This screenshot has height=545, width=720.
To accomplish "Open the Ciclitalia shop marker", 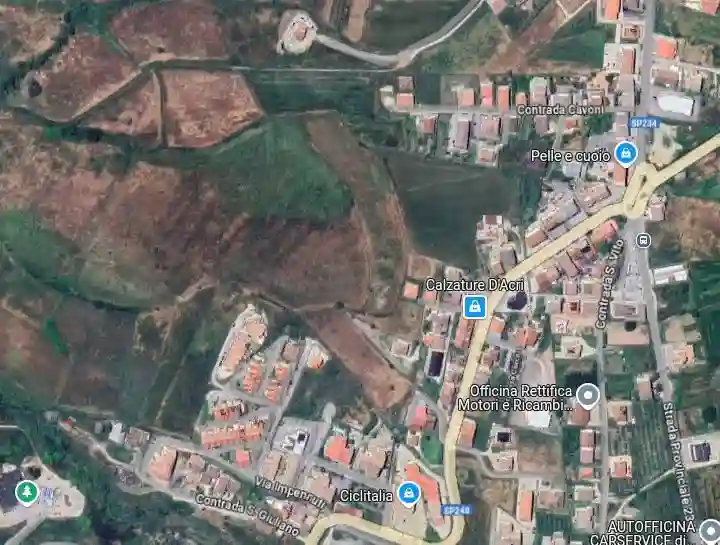I will pyautogui.click(x=408, y=492).
